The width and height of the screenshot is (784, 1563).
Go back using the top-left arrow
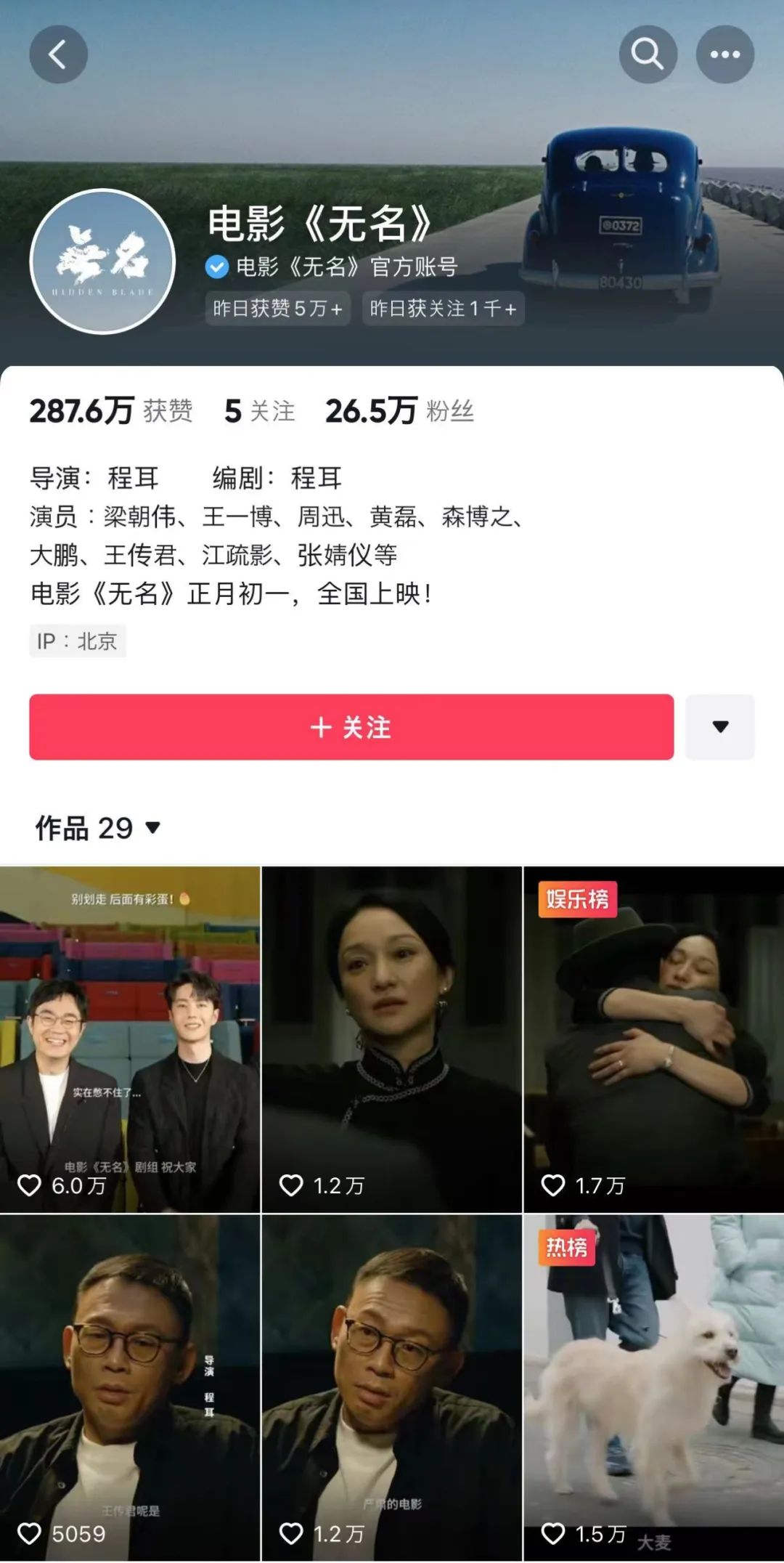click(58, 54)
